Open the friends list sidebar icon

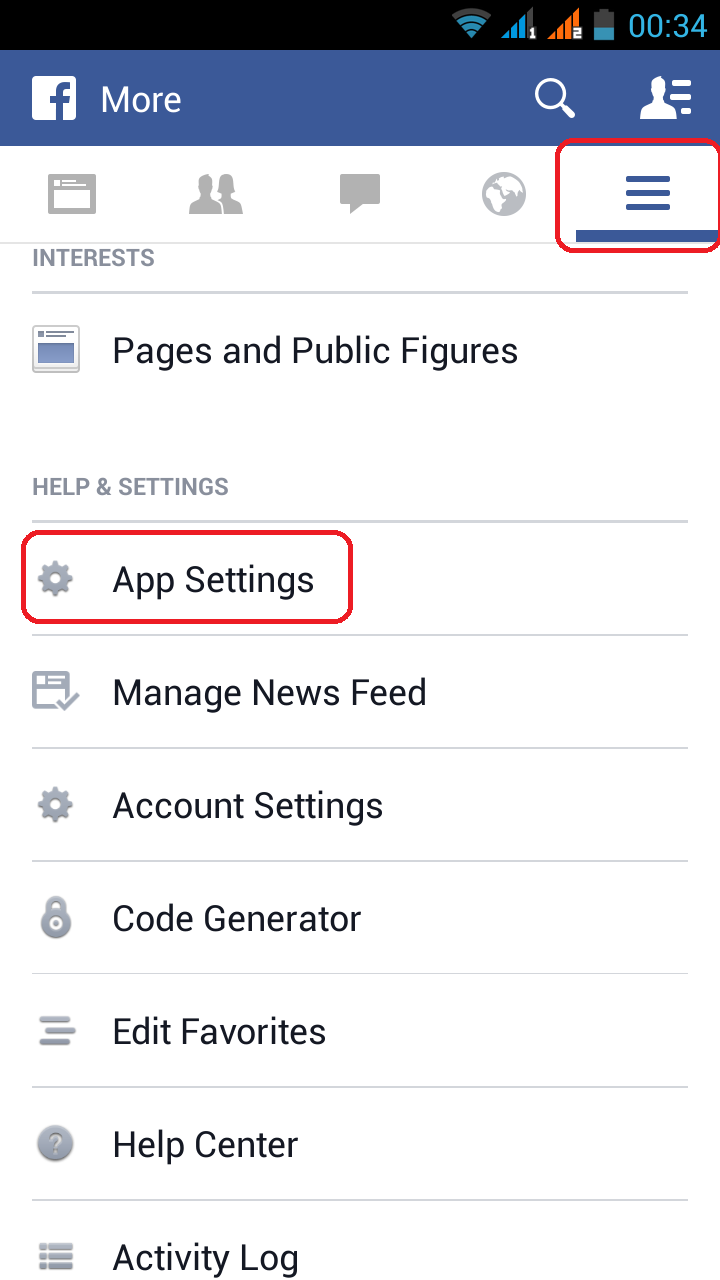click(665, 99)
